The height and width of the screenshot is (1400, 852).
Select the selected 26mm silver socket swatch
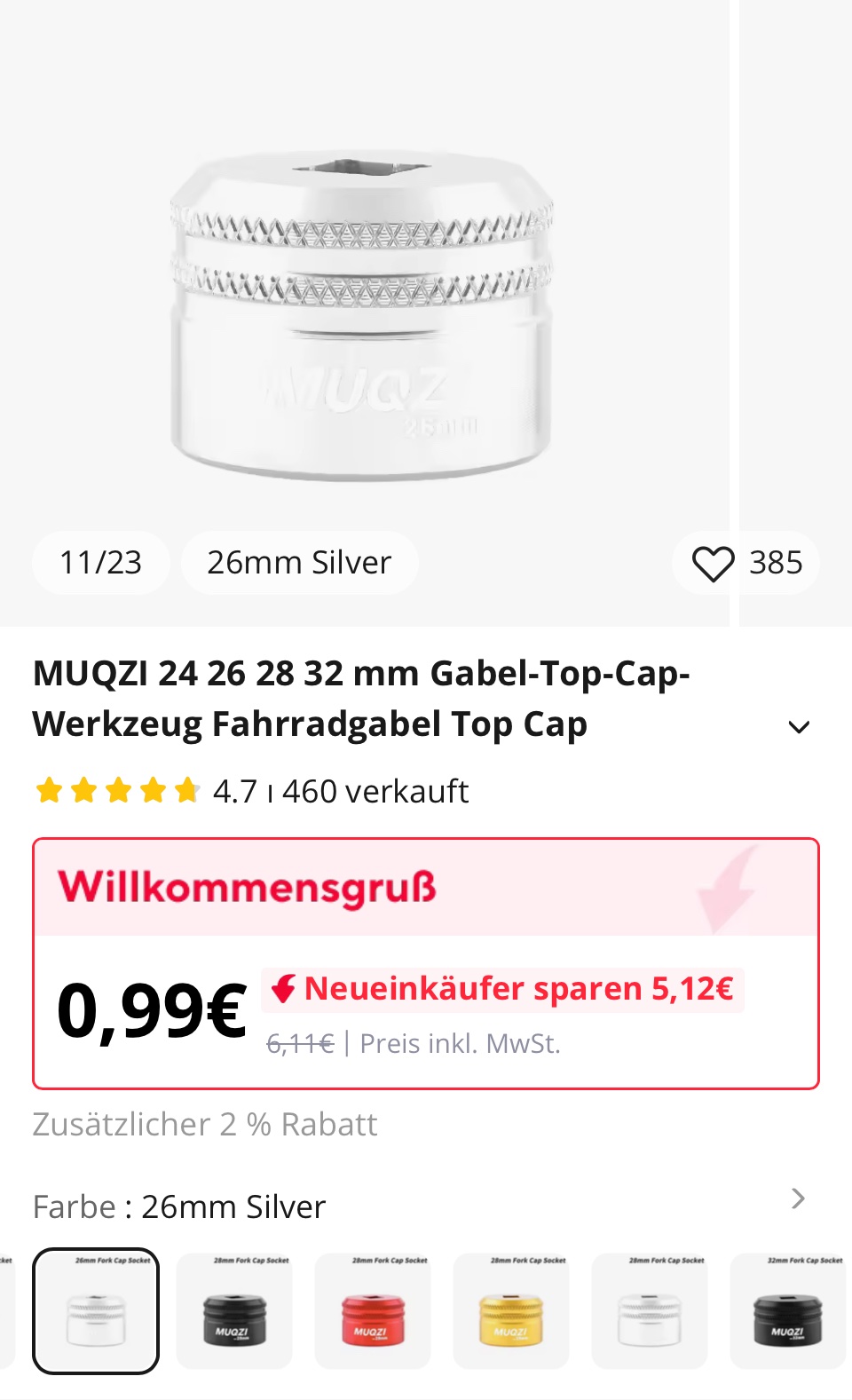[96, 1310]
